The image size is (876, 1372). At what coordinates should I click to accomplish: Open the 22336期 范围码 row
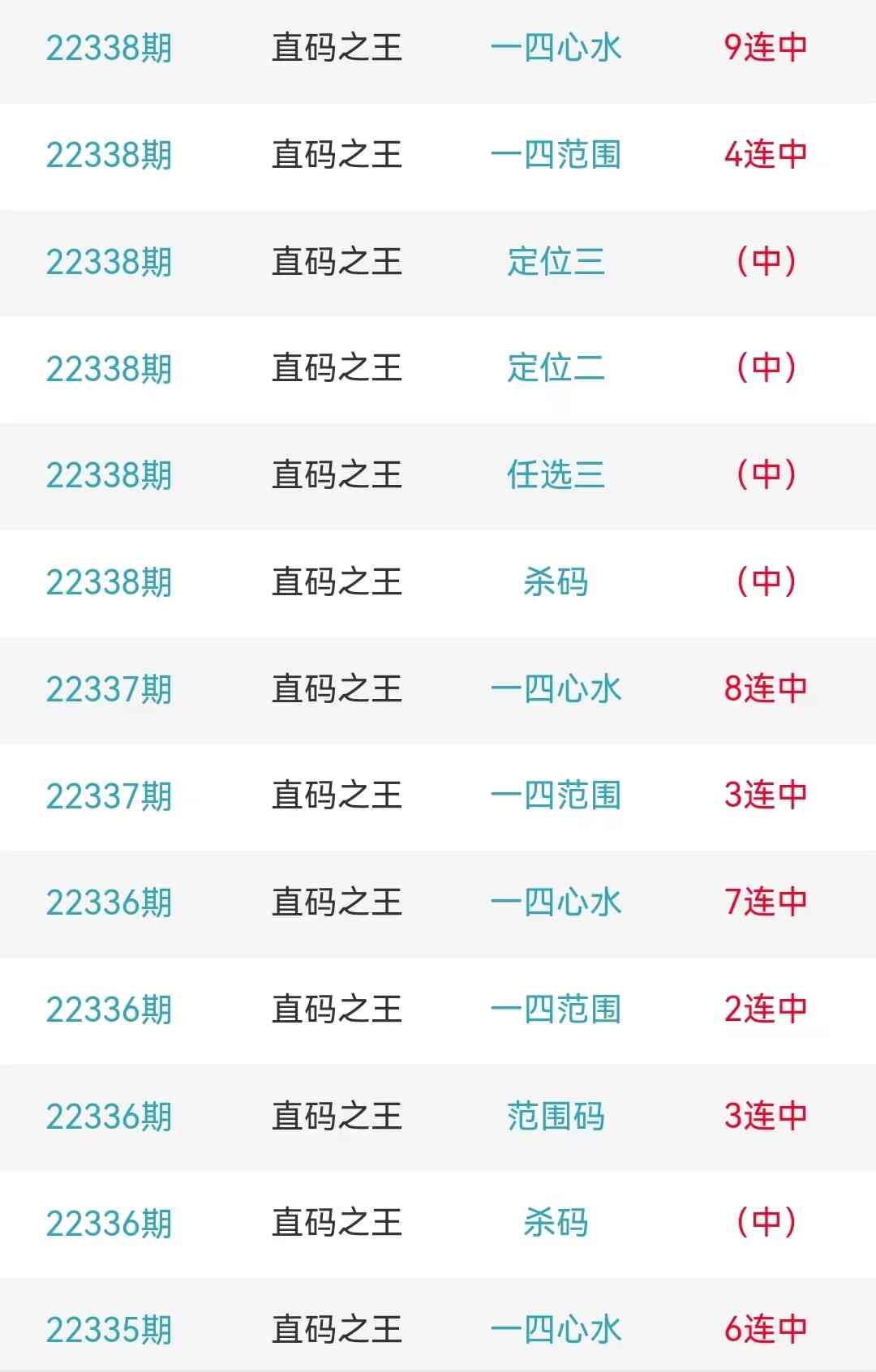pos(556,1117)
